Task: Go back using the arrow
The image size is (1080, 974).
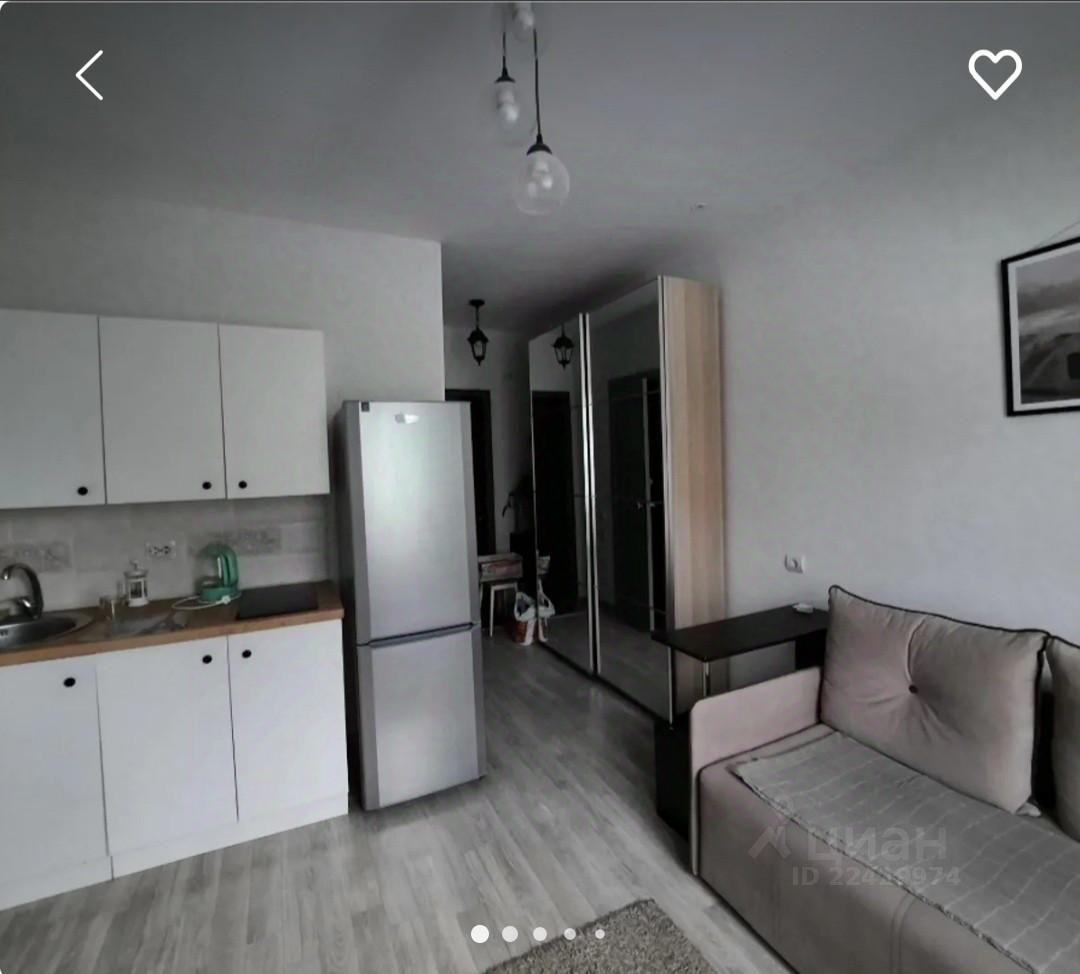Action: pyautogui.click(x=90, y=76)
